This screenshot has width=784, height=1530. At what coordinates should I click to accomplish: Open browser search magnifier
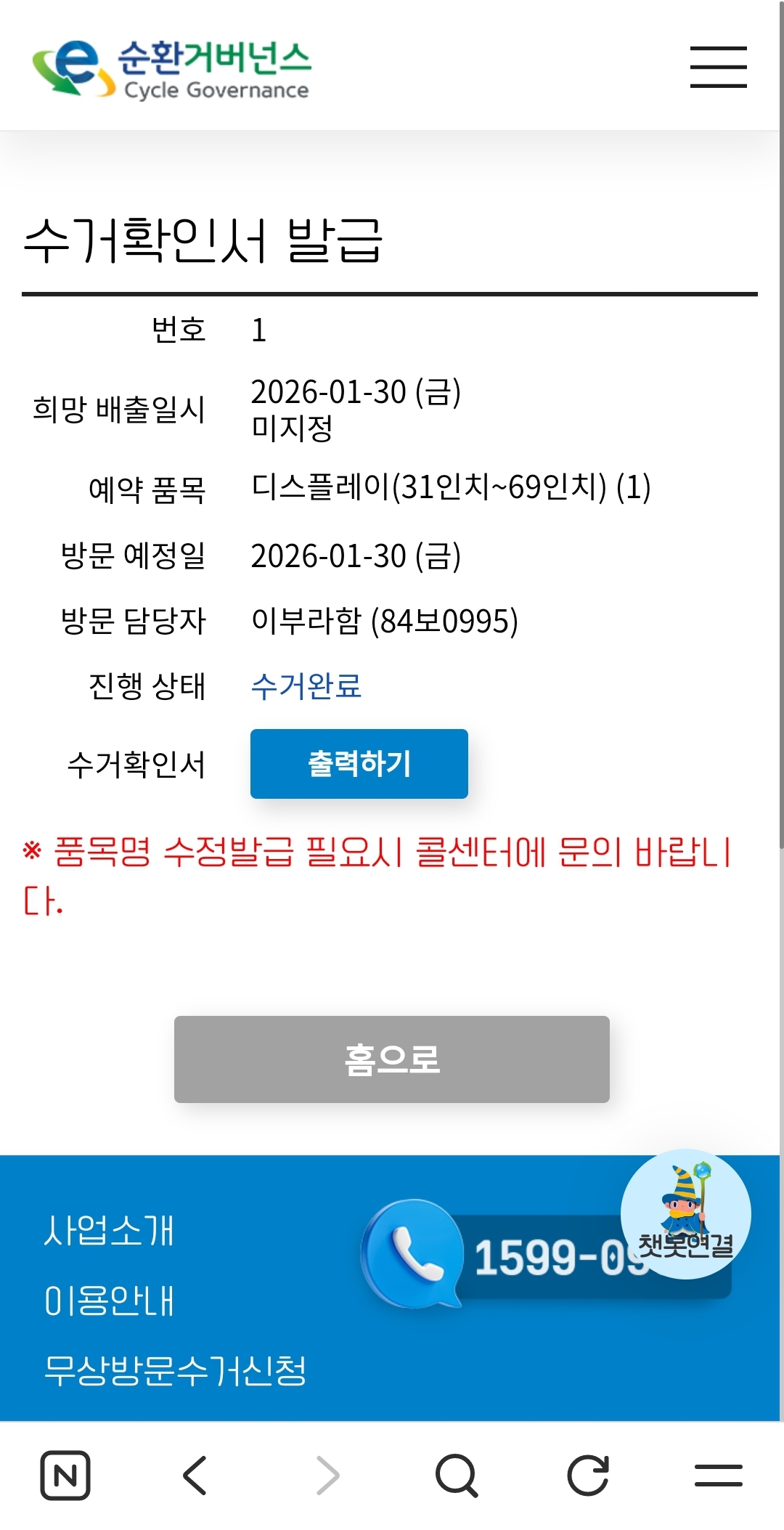(457, 1476)
